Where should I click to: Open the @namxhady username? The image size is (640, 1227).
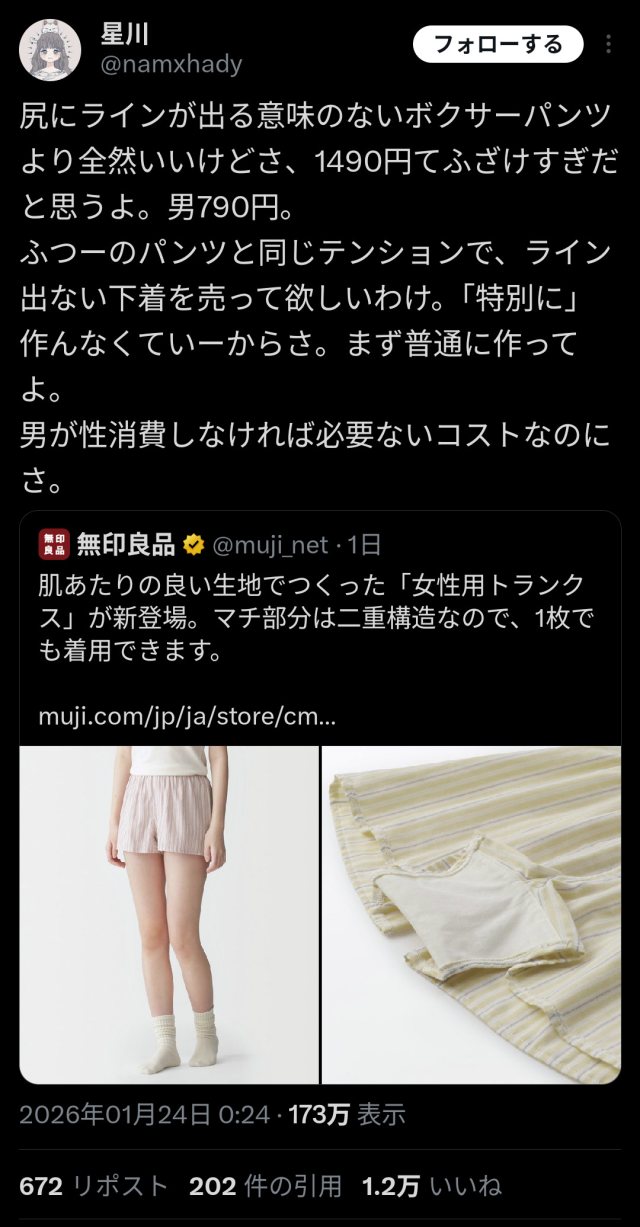point(171,64)
